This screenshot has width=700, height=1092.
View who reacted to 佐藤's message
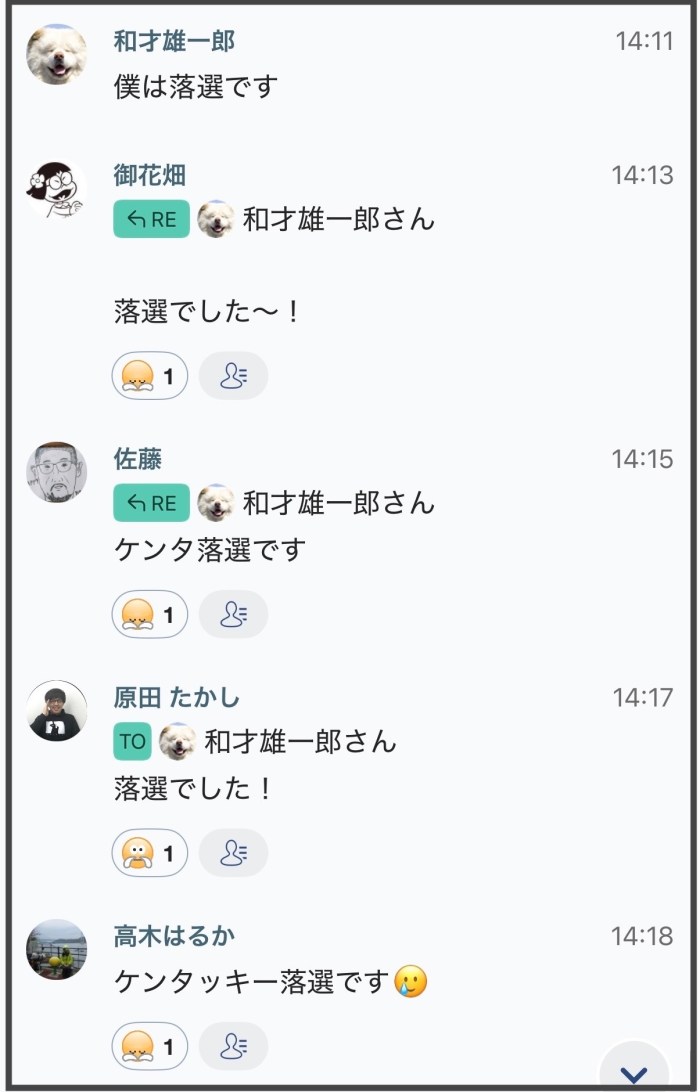point(233,614)
